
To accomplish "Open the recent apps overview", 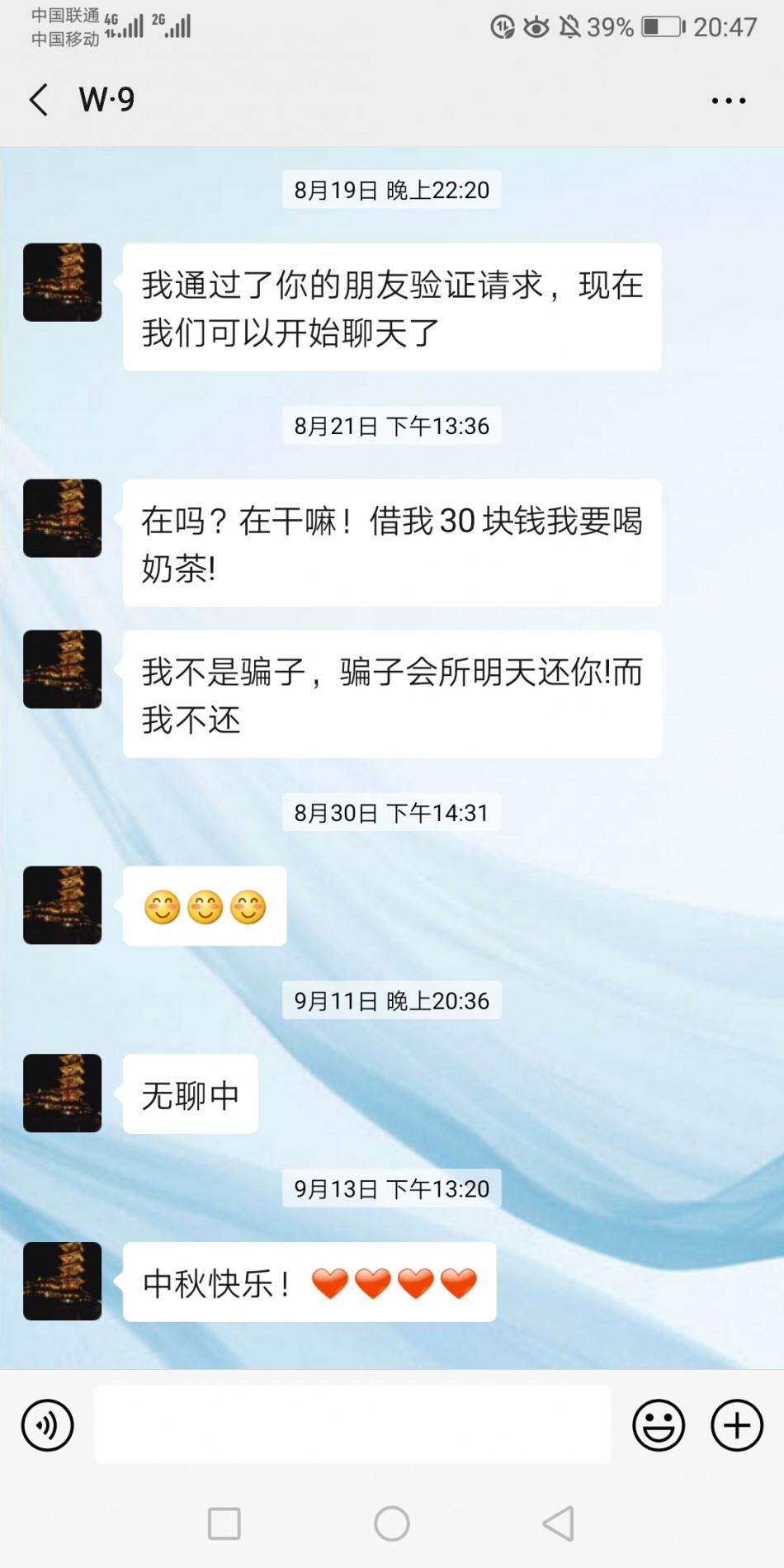I will pyautogui.click(x=224, y=1523).
